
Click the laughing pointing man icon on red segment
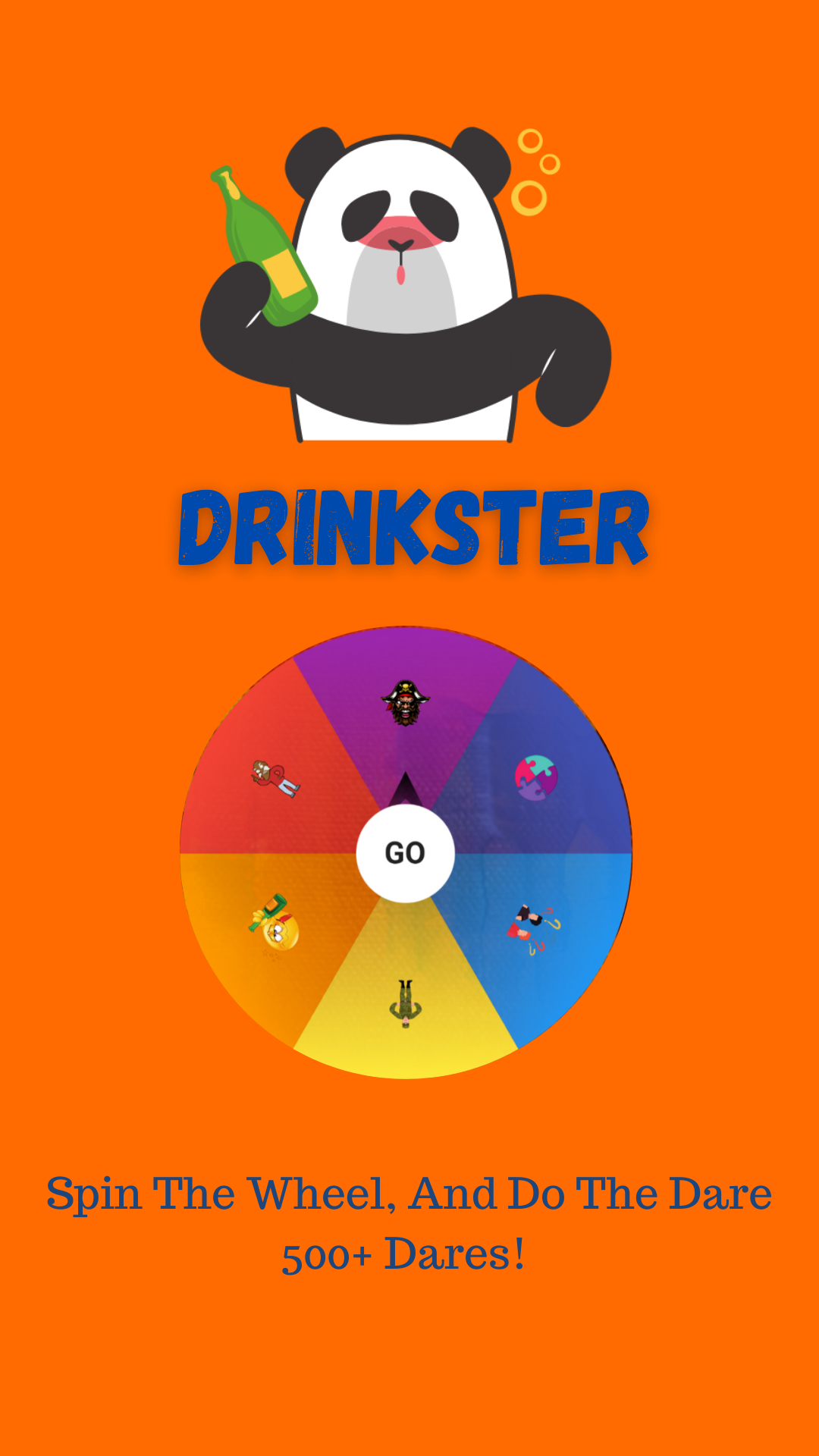point(273,777)
